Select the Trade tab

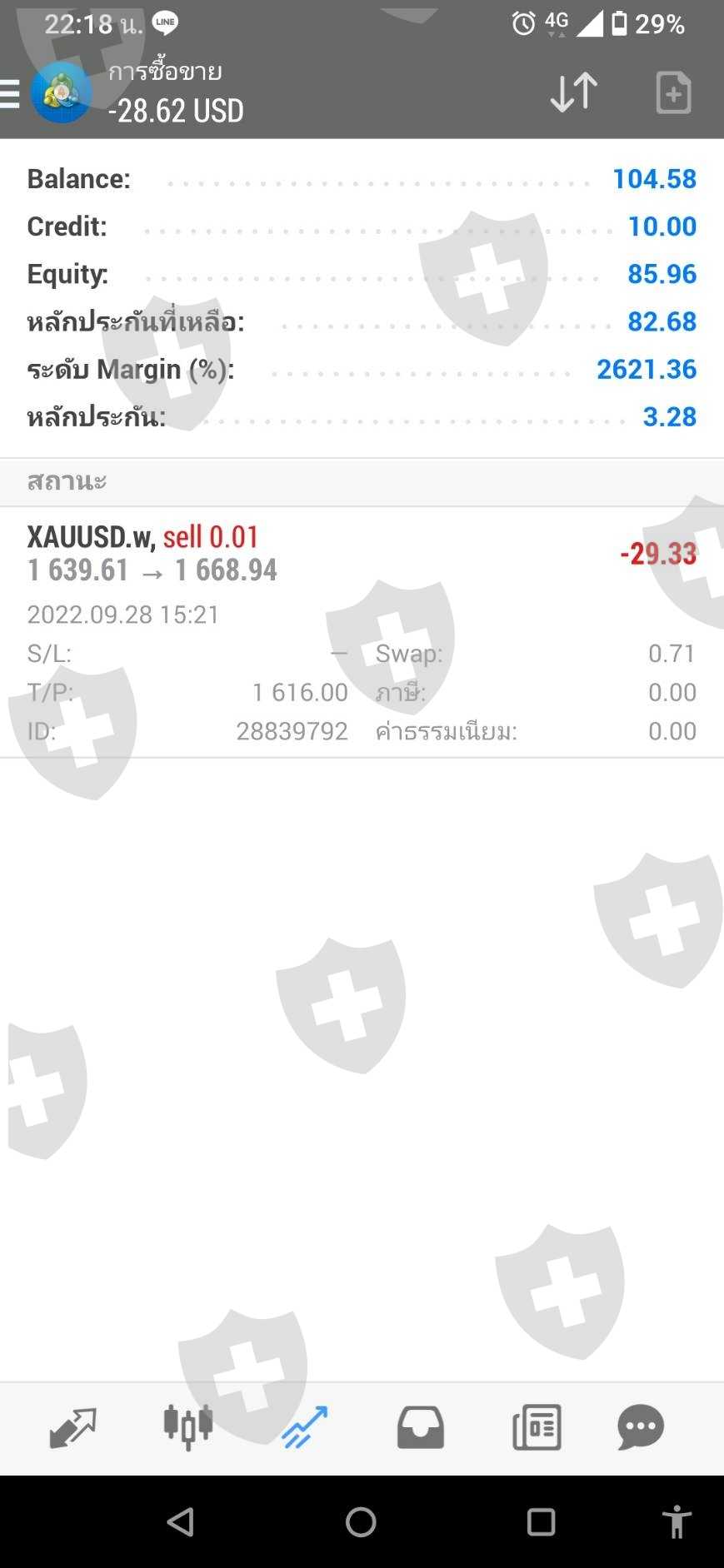click(x=304, y=1427)
